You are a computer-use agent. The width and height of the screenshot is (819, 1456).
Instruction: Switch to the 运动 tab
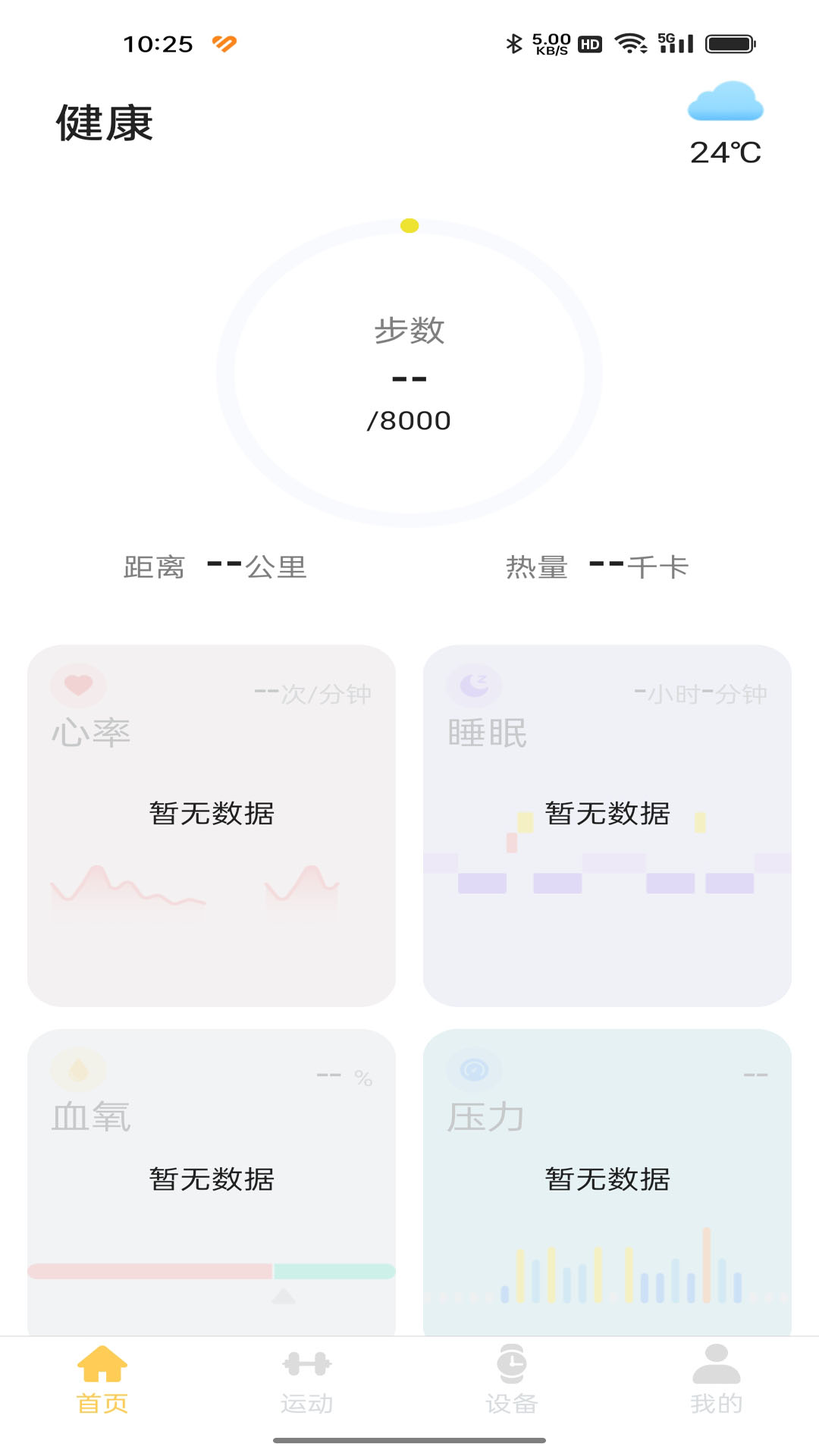[306, 1380]
